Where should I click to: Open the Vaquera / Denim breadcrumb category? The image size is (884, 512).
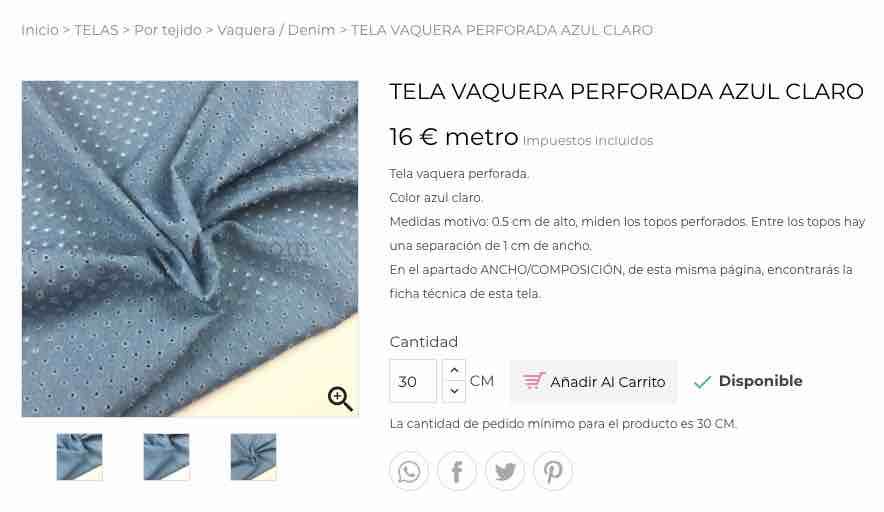click(276, 30)
